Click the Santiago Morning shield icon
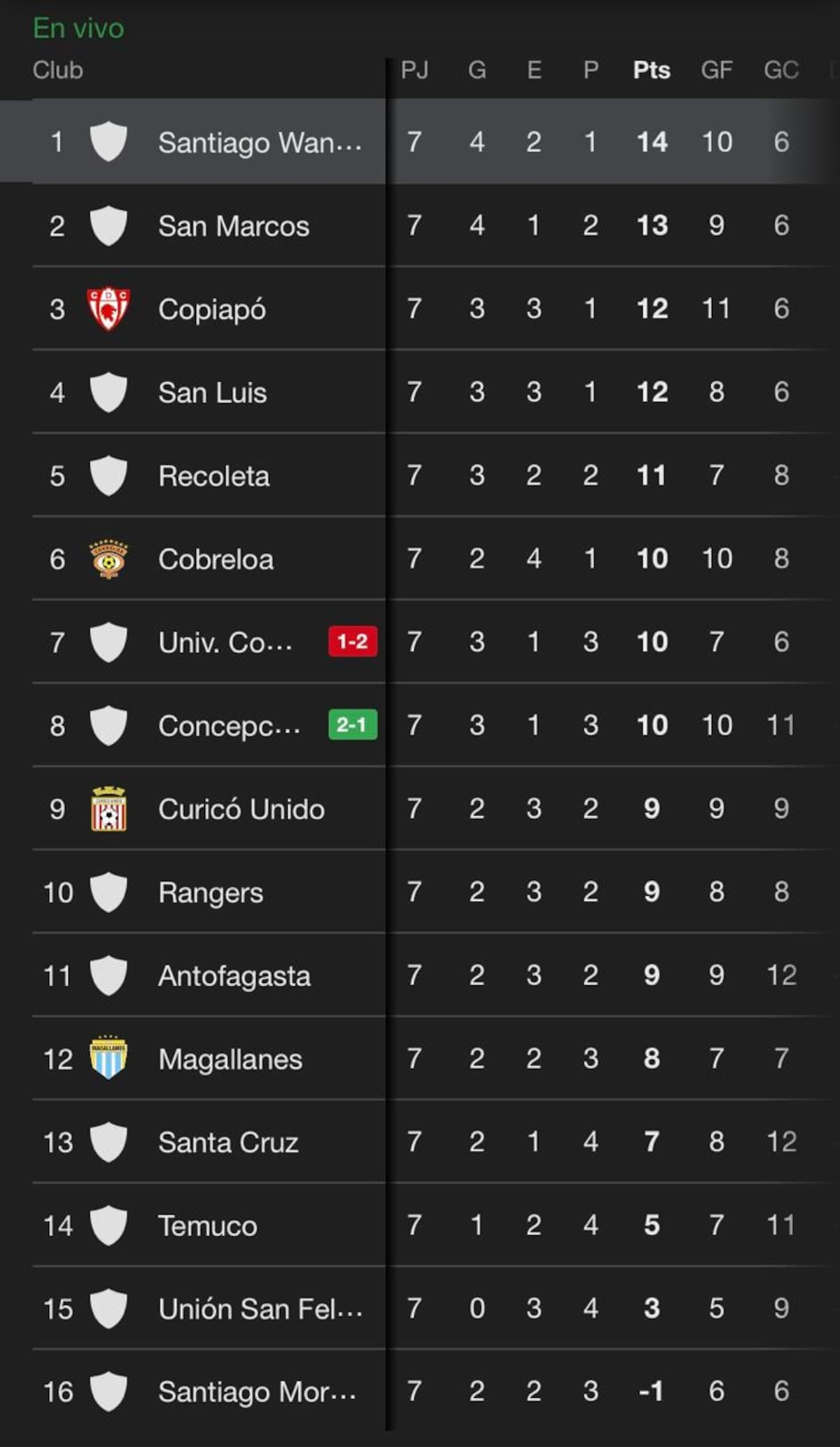 108,1393
